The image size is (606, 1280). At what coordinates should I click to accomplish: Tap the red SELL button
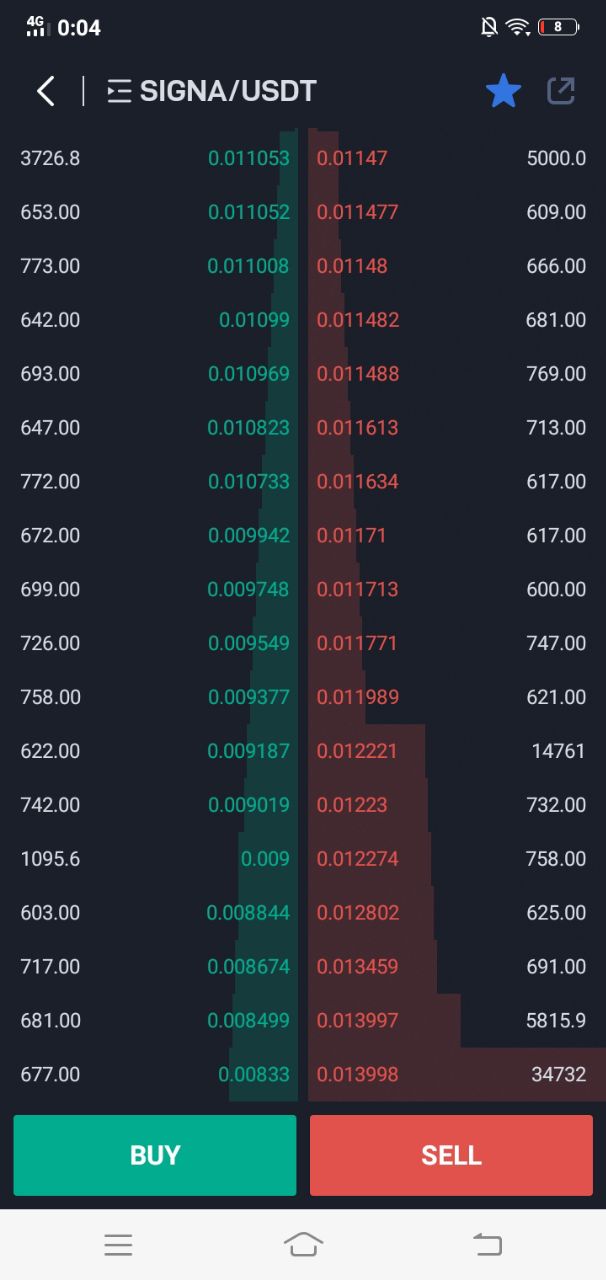pos(451,1155)
